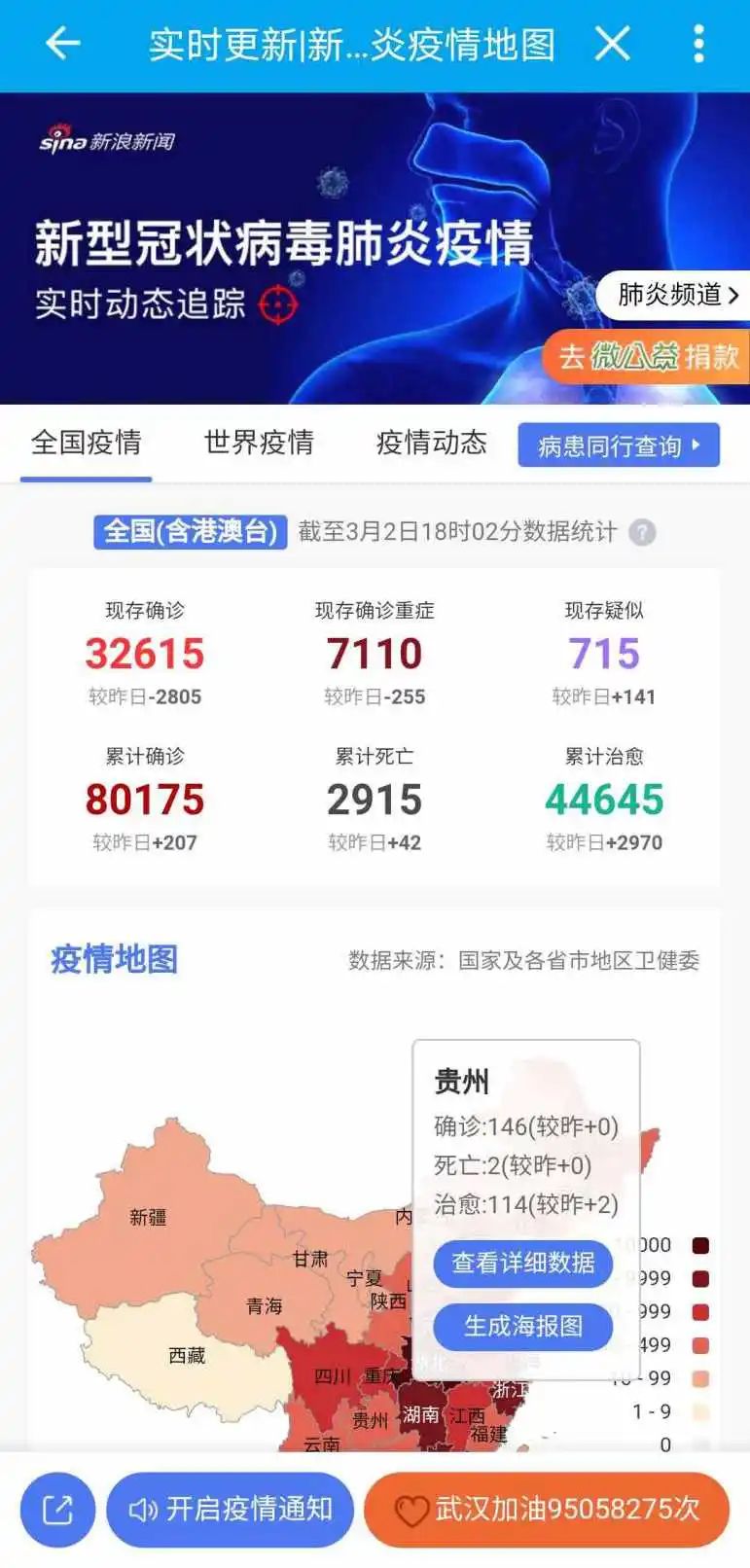Close the epidemic map page

(613, 44)
